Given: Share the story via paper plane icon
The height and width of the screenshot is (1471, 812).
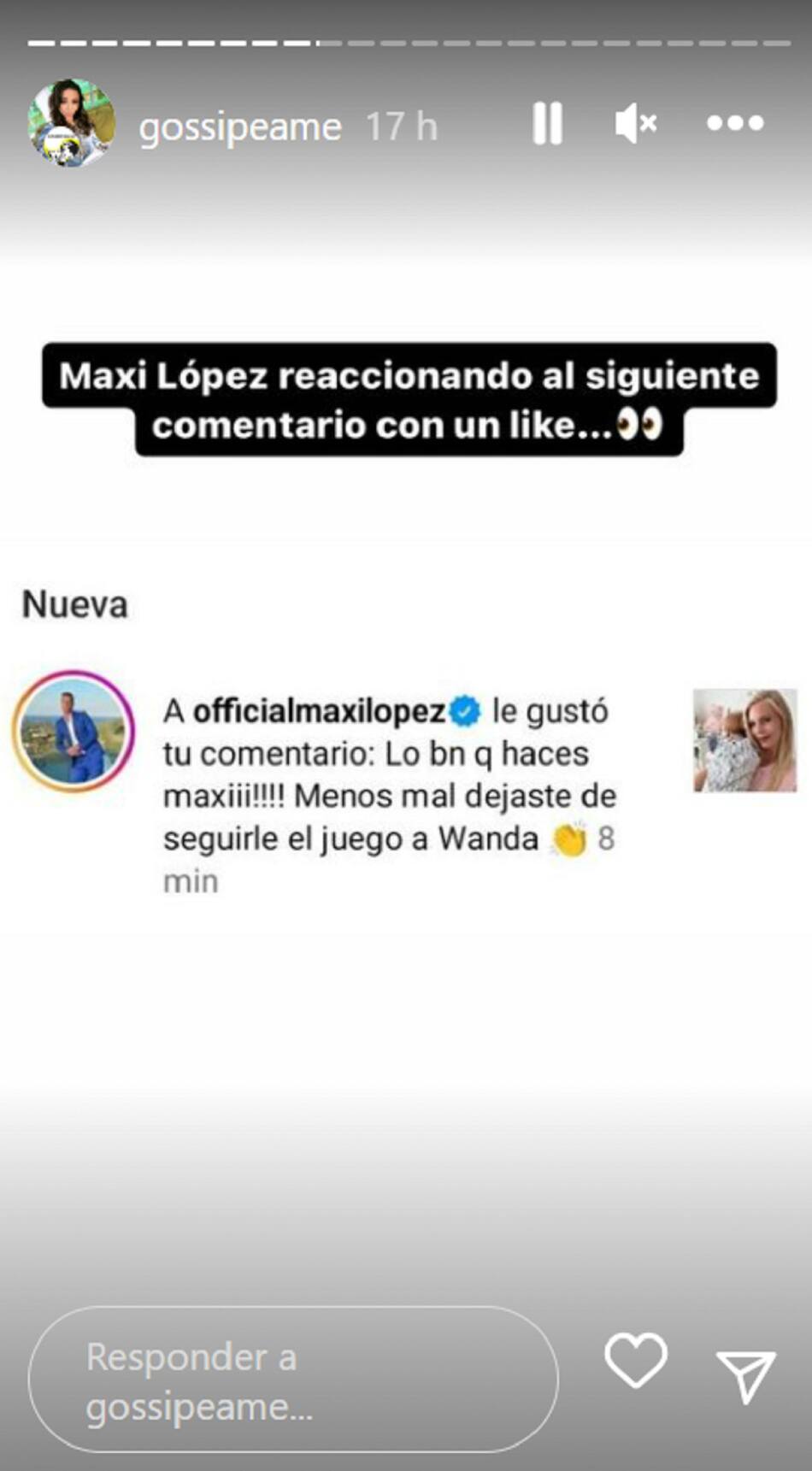Looking at the screenshot, I should [x=745, y=1374].
